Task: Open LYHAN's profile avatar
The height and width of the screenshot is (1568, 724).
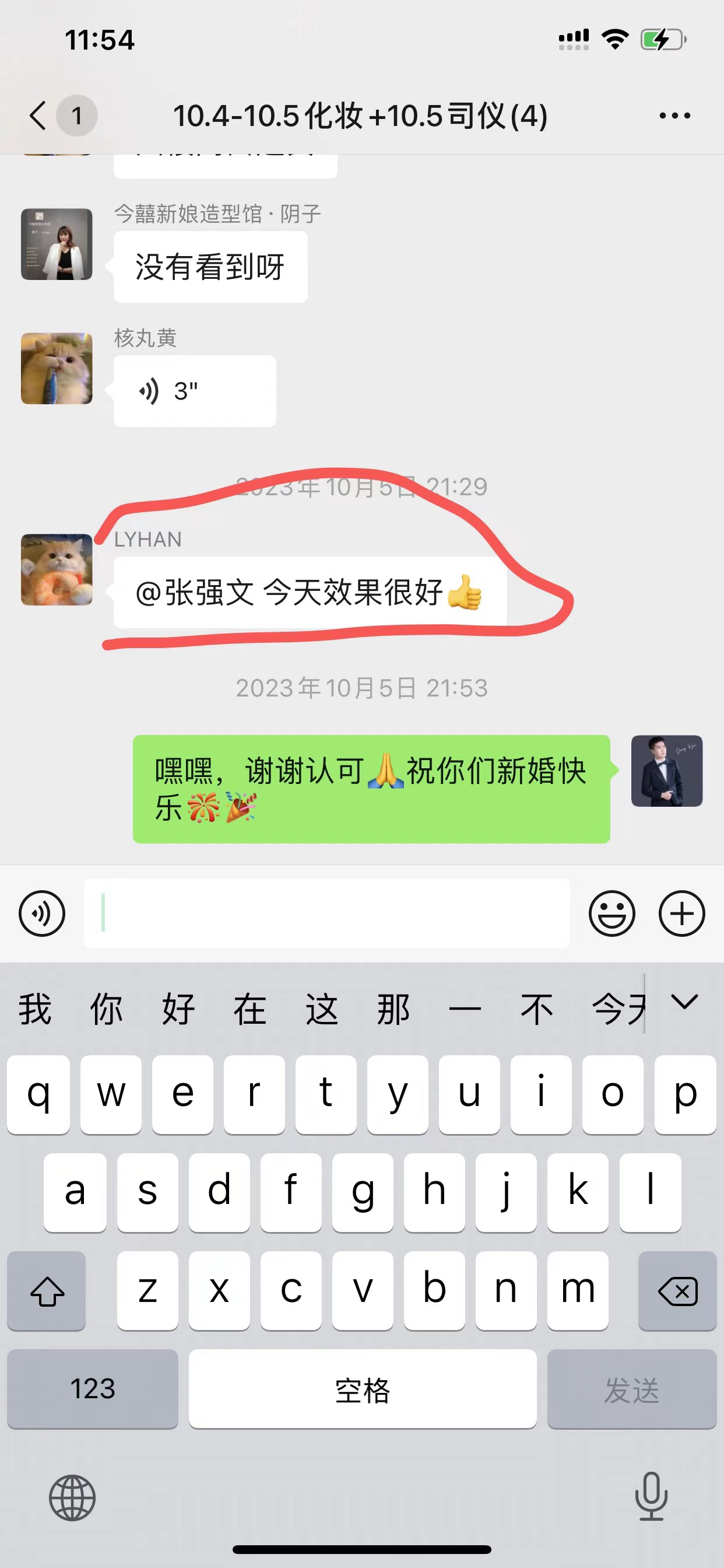Action: click(x=57, y=570)
